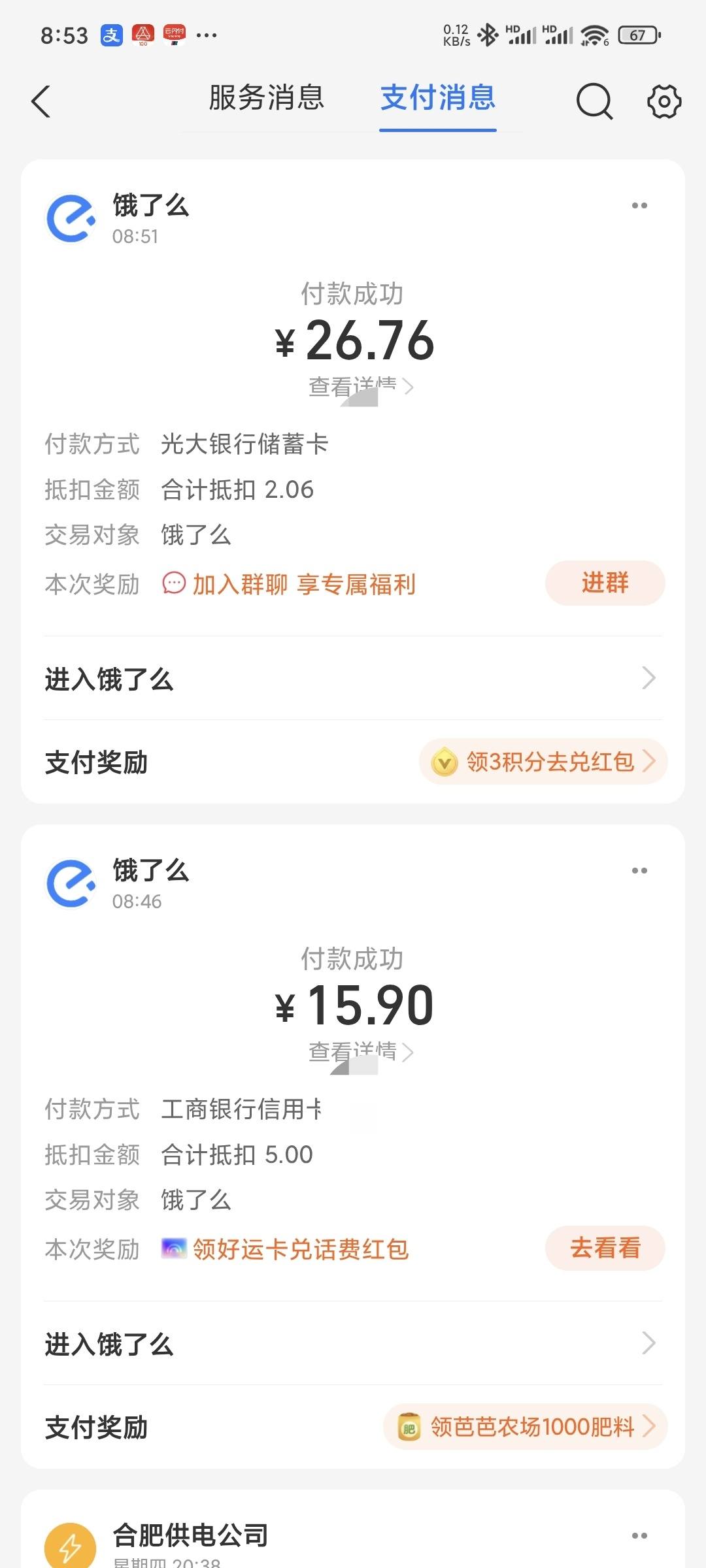706x1568 pixels.
Task: Open overflow menu on 合肥供电公司 card
Action: [639, 1536]
